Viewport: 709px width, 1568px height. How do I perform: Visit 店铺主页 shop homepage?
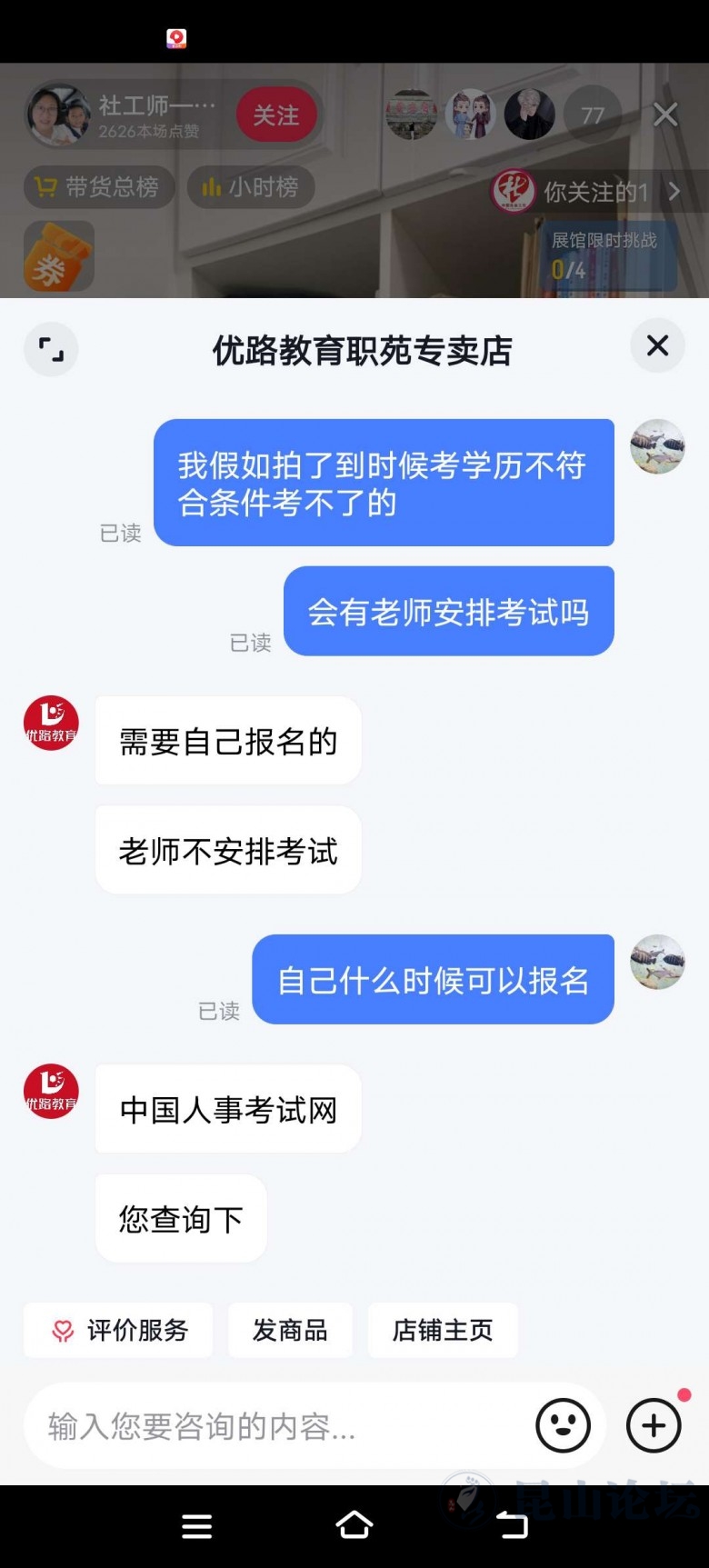click(443, 1330)
